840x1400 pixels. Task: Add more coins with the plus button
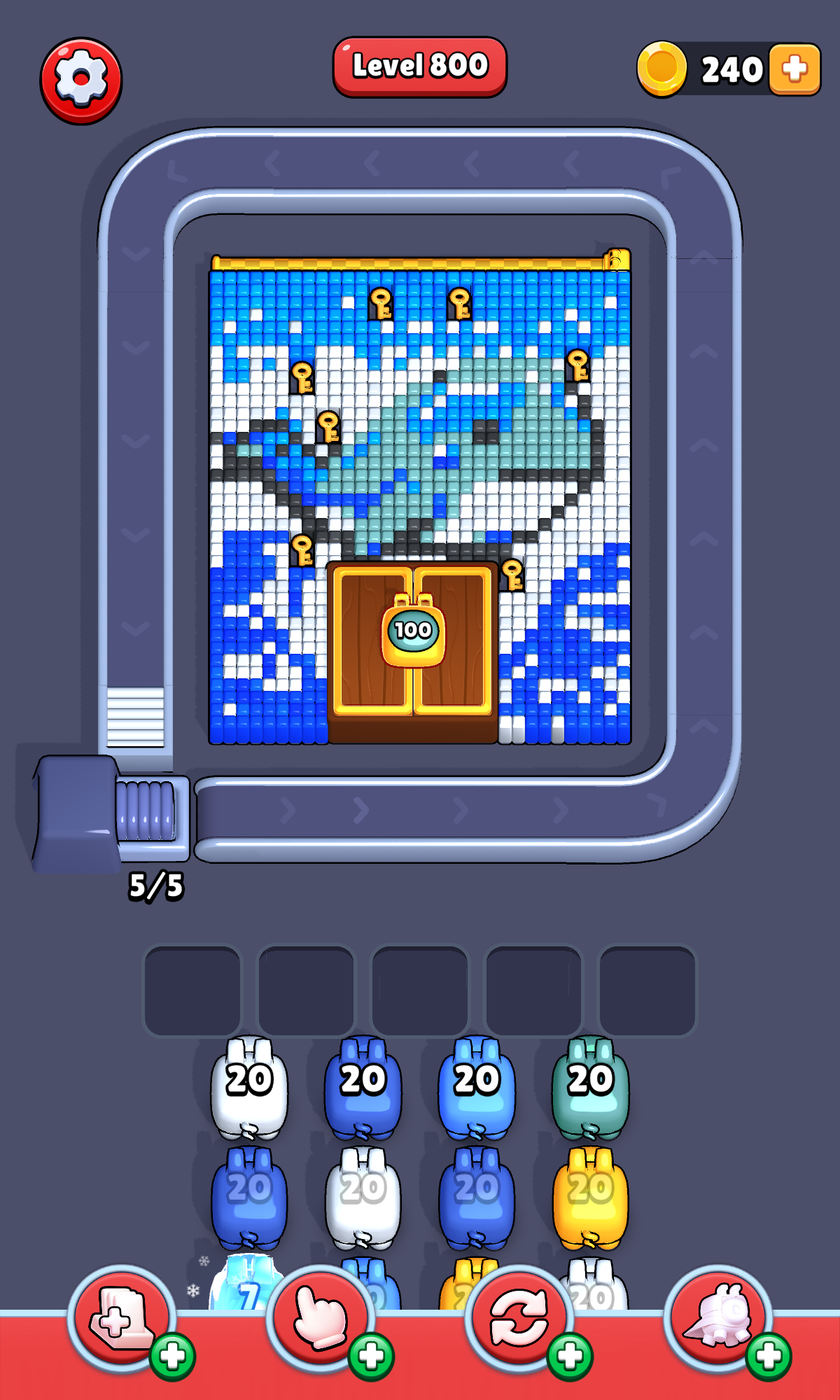[794, 69]
